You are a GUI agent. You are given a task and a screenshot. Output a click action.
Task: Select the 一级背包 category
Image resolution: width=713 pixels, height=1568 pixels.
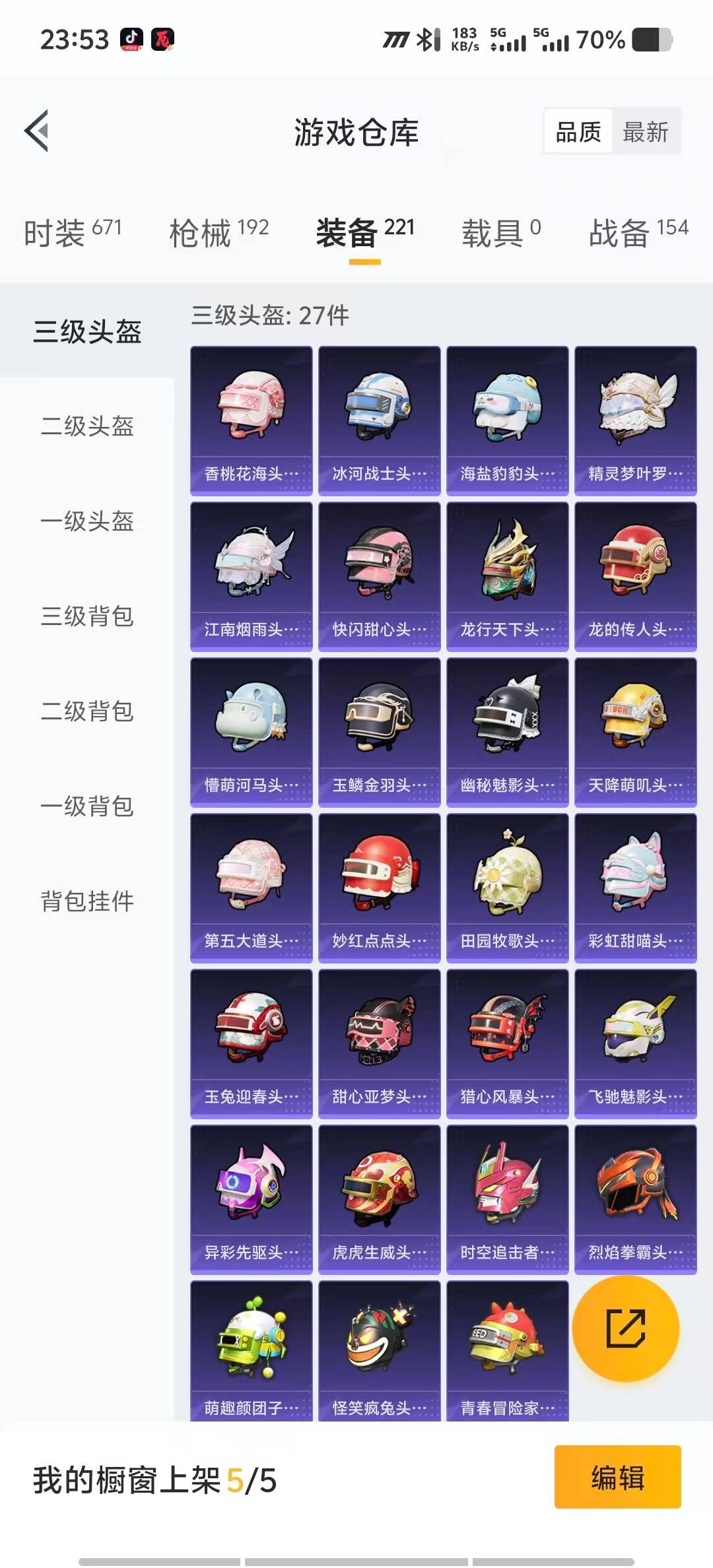(x=87, y=806)
